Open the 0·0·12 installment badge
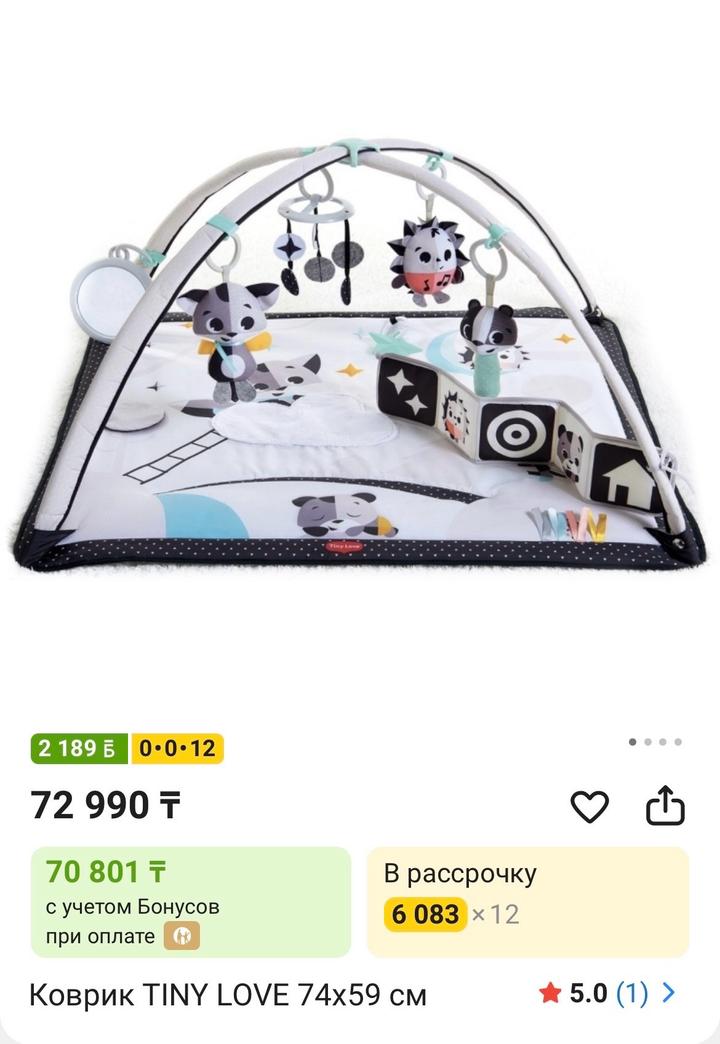Image resolution: width=720 pixels, height=1044 pixels. pos(178,748)
